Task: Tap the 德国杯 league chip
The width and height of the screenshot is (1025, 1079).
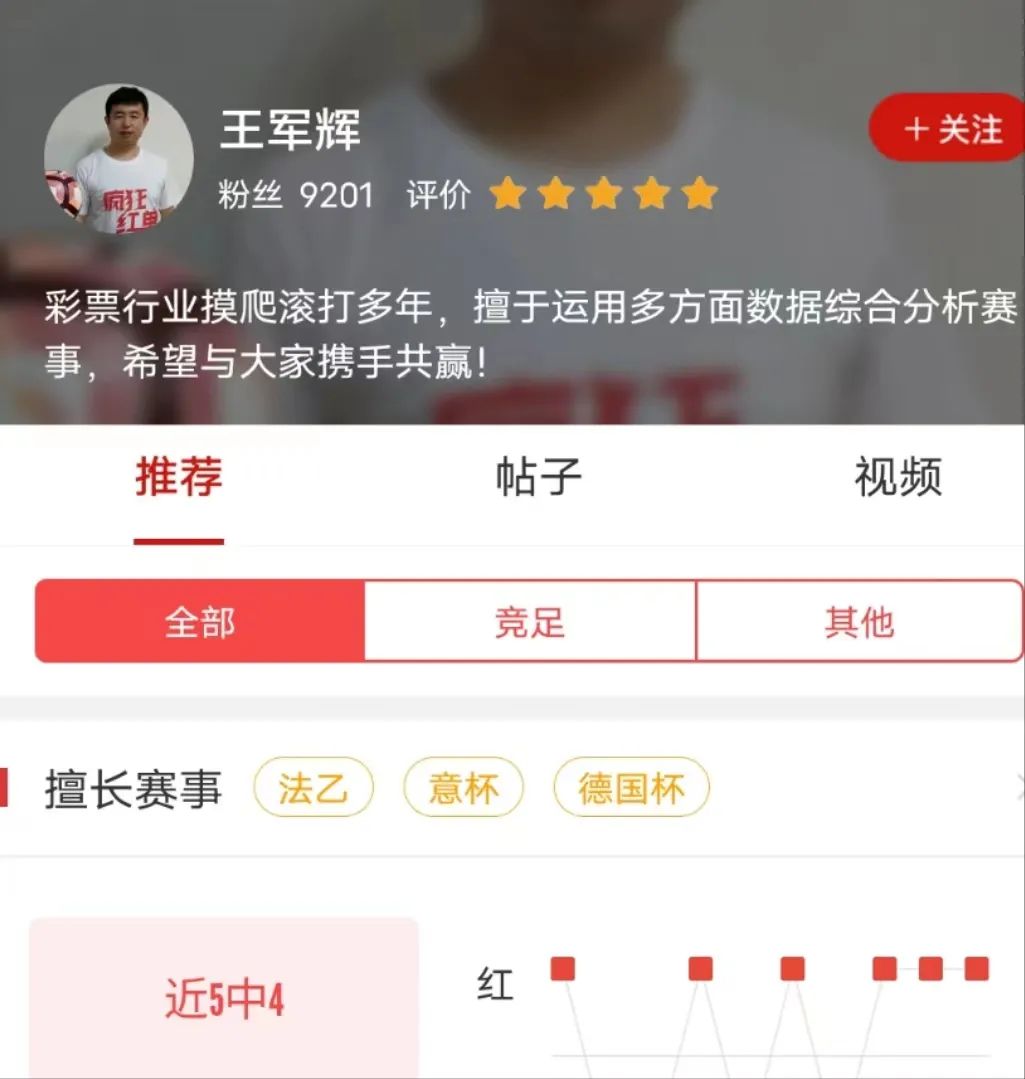Action: coord(631,788)
